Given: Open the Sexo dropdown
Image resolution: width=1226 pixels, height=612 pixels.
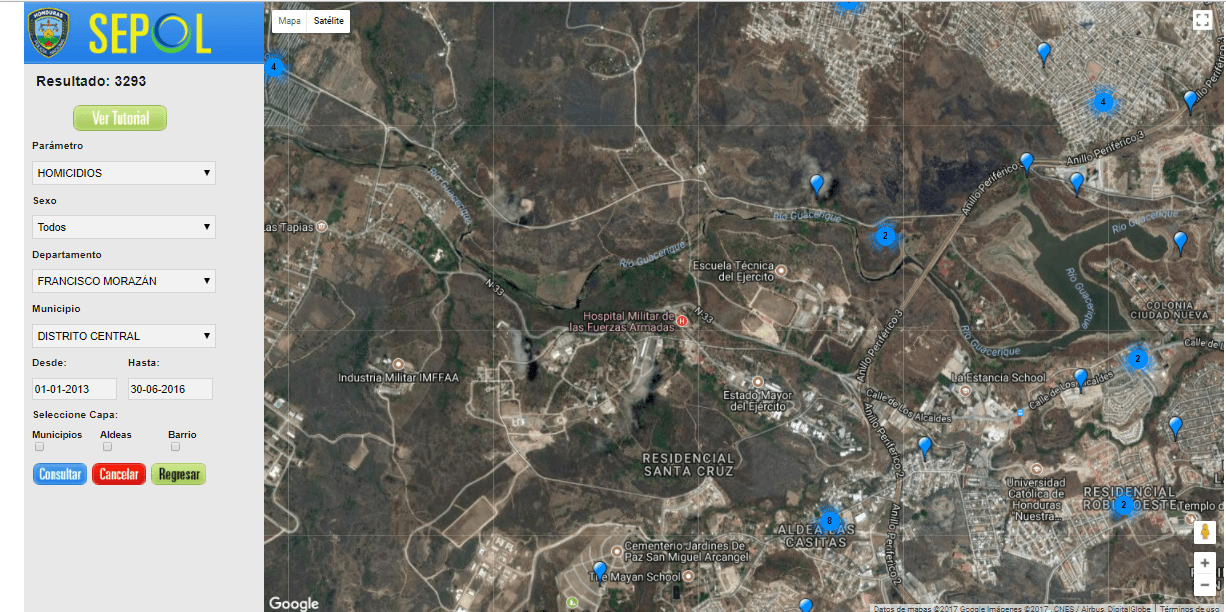Looking at the screenshot, I should coord(124,227).
